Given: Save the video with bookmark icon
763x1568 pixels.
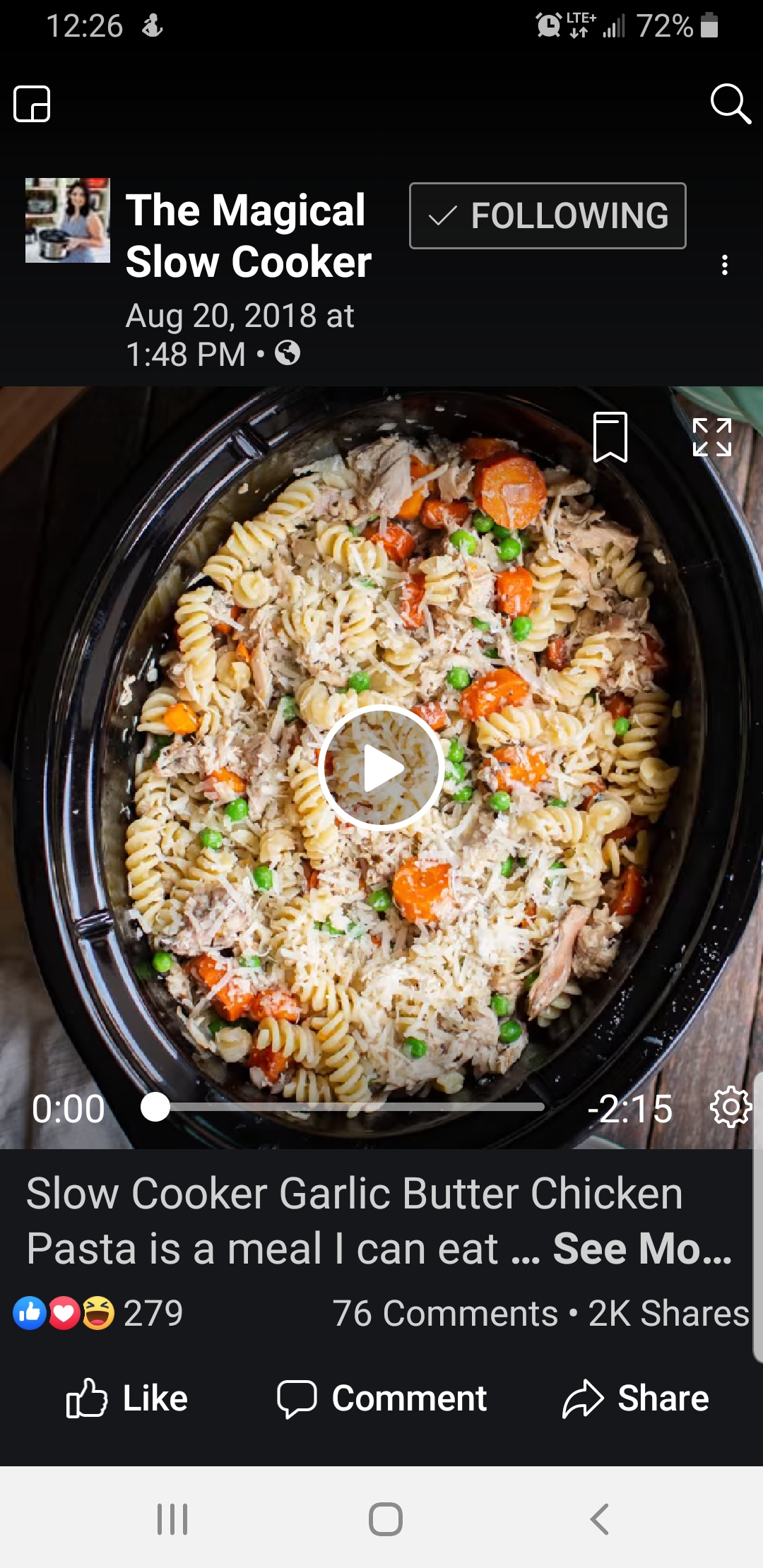Looking at the screenshot, I should point(610,436).
